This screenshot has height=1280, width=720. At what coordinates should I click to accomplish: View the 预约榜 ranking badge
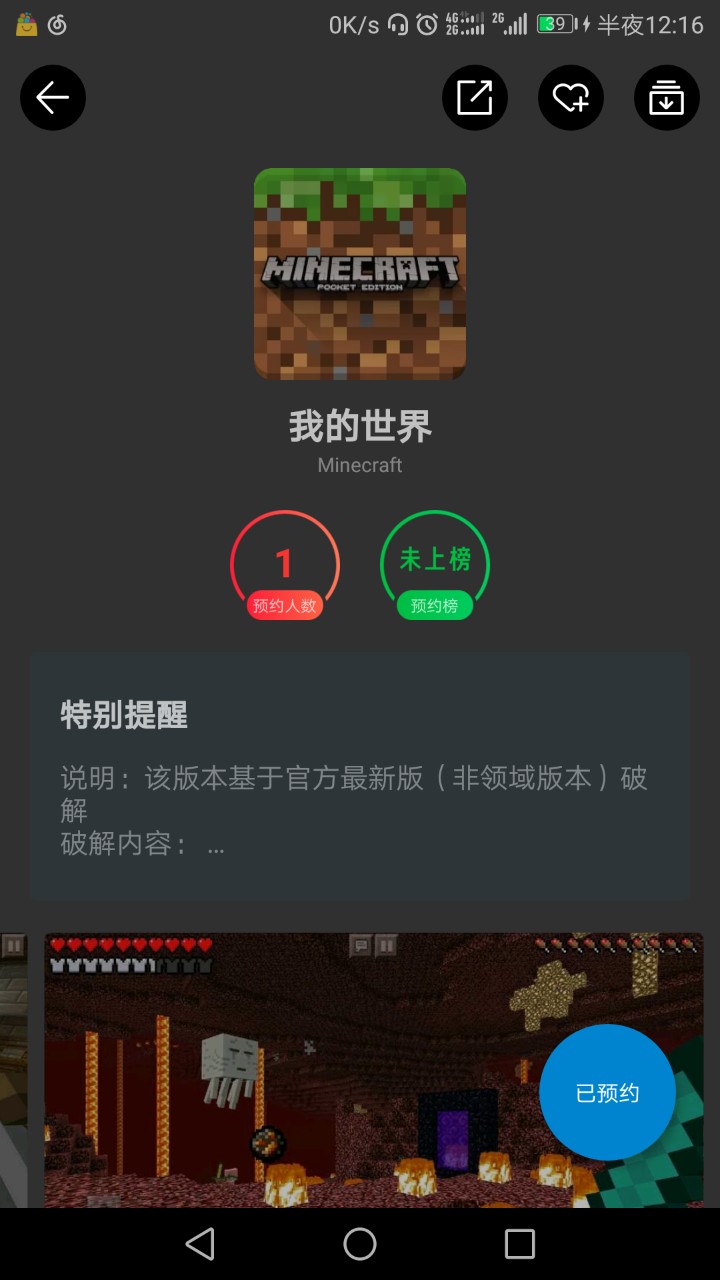click(x=435, y=566)
